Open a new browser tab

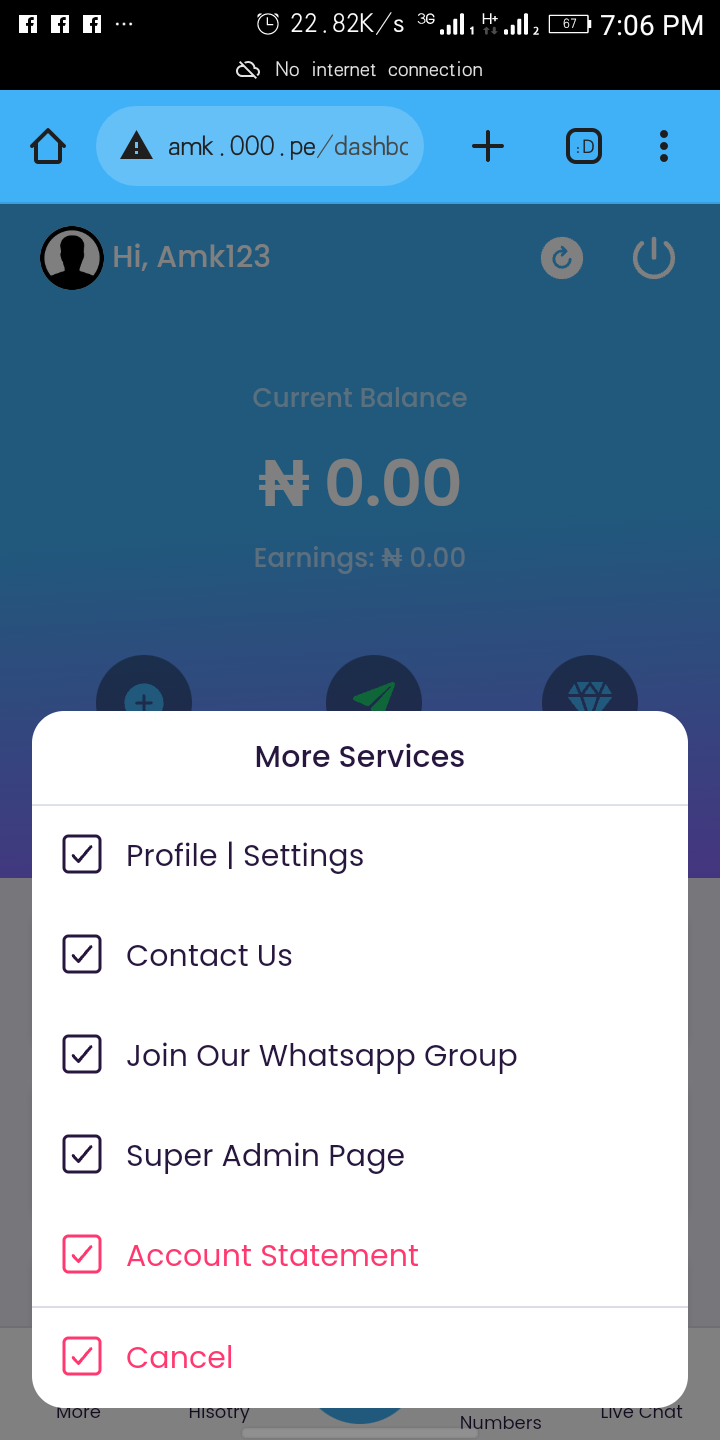[488, 147]
